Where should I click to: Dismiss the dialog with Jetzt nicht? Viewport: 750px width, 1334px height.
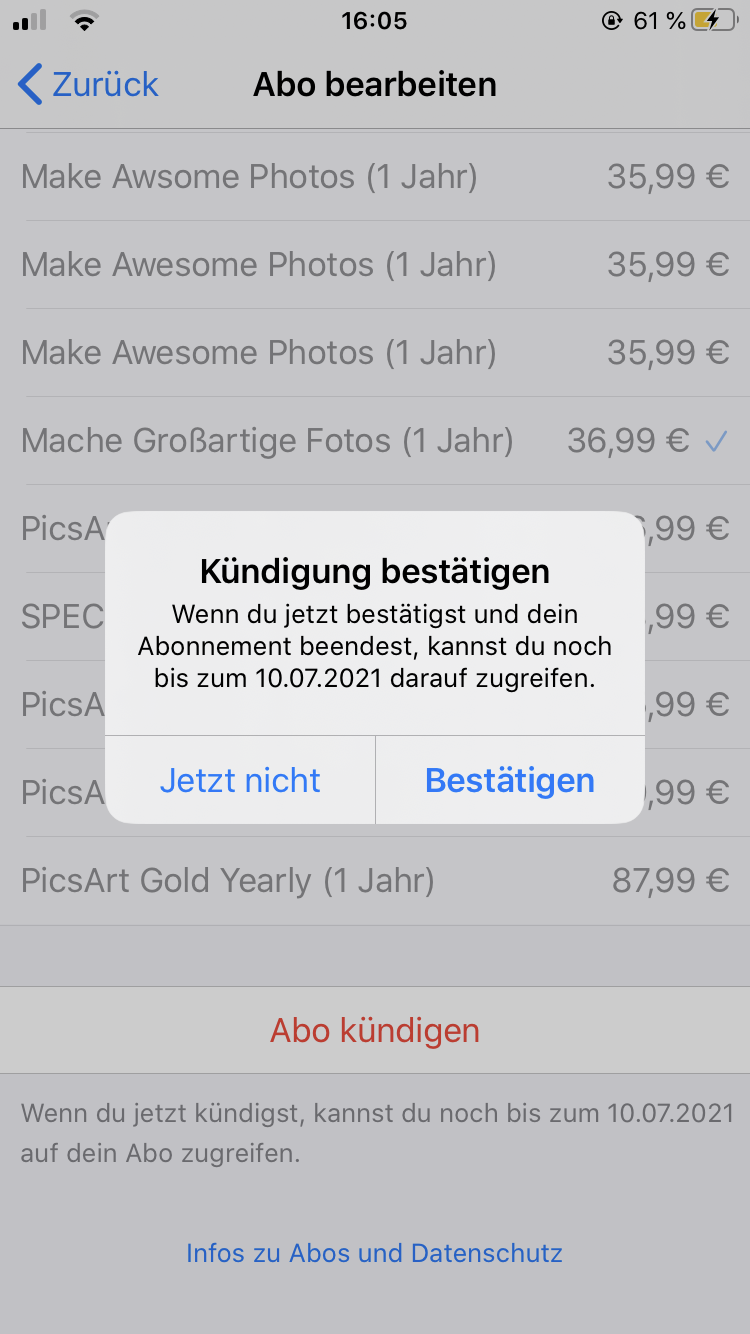(x=240, y=780)
